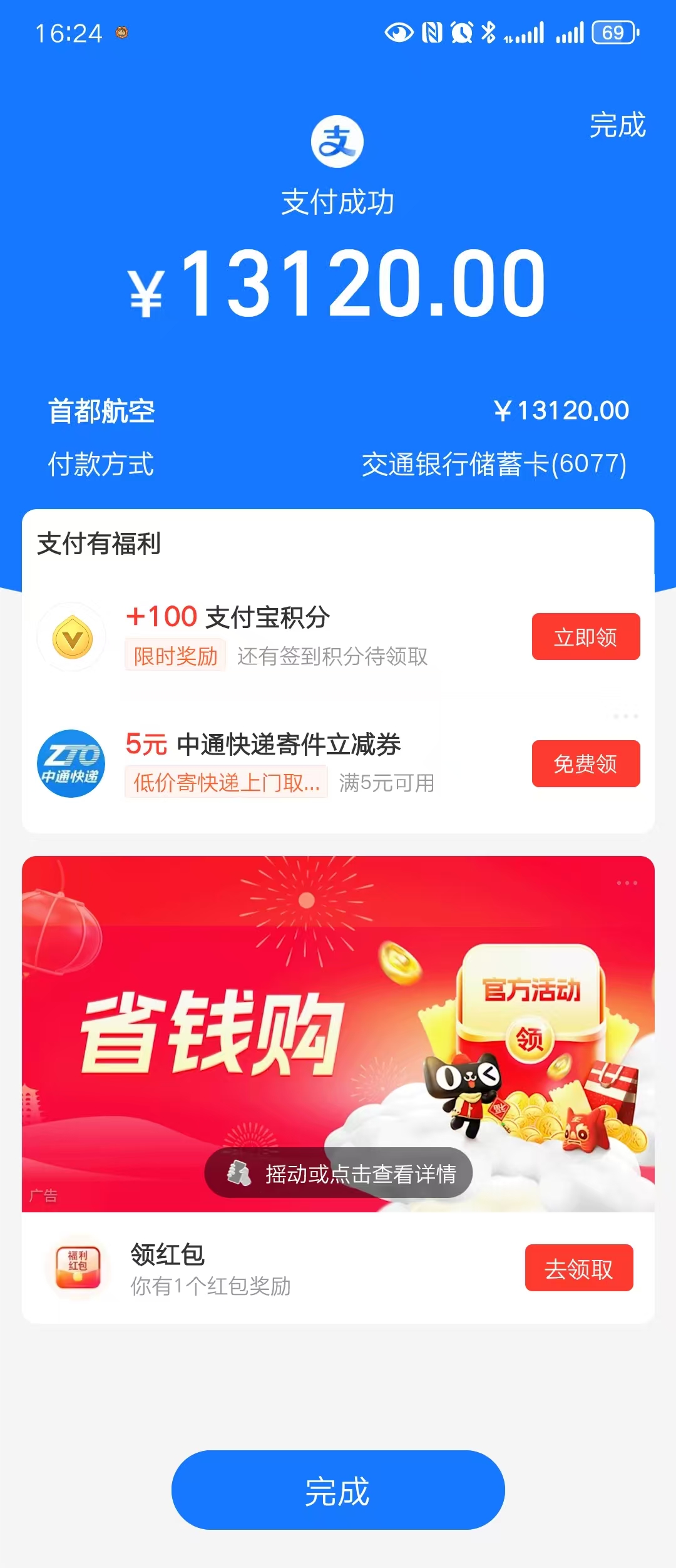Tap 去领取 to claim the red packet
The image size is (676, 1568).
click(578, 1268)
